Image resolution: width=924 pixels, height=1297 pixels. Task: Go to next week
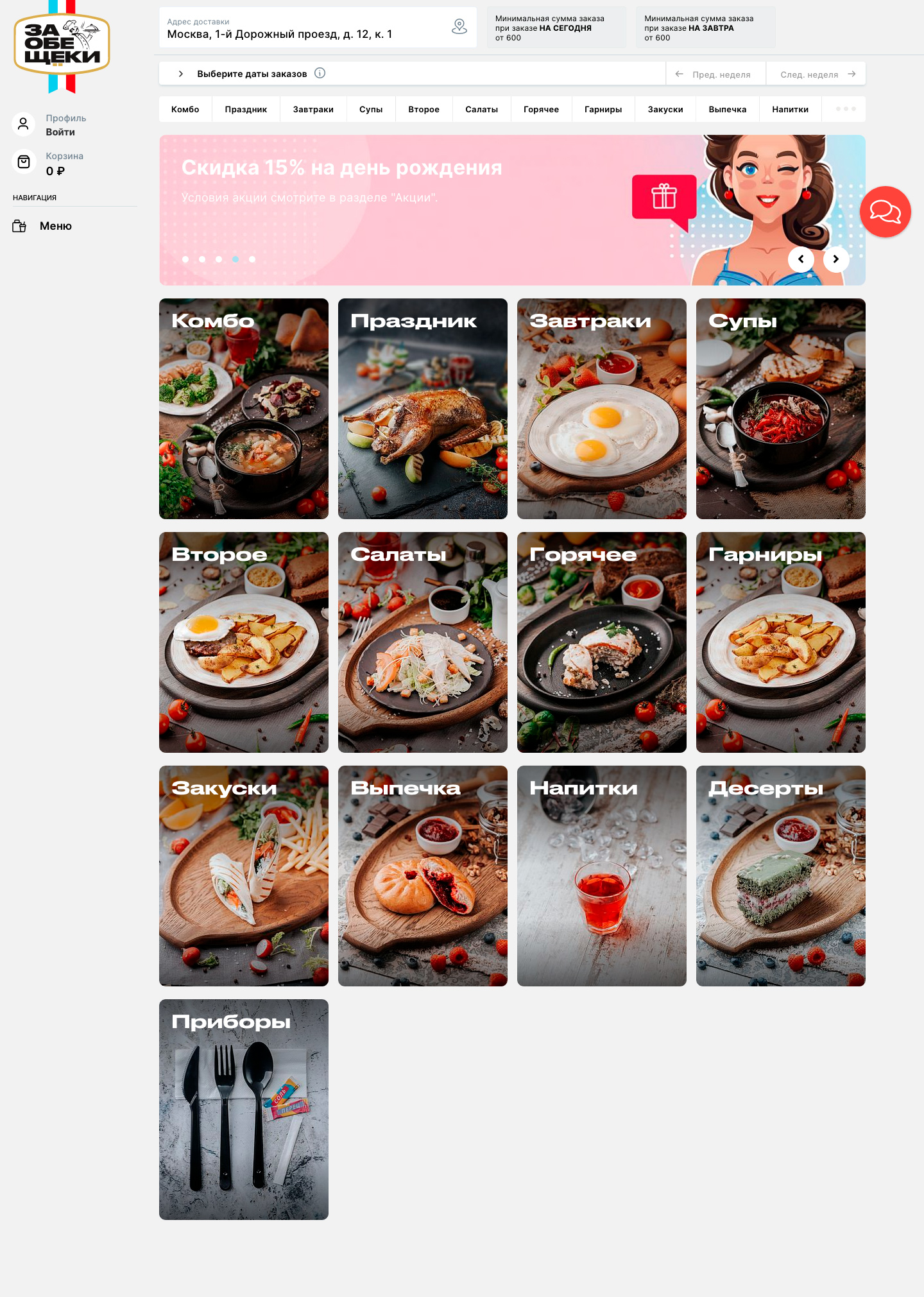(816, 74)
